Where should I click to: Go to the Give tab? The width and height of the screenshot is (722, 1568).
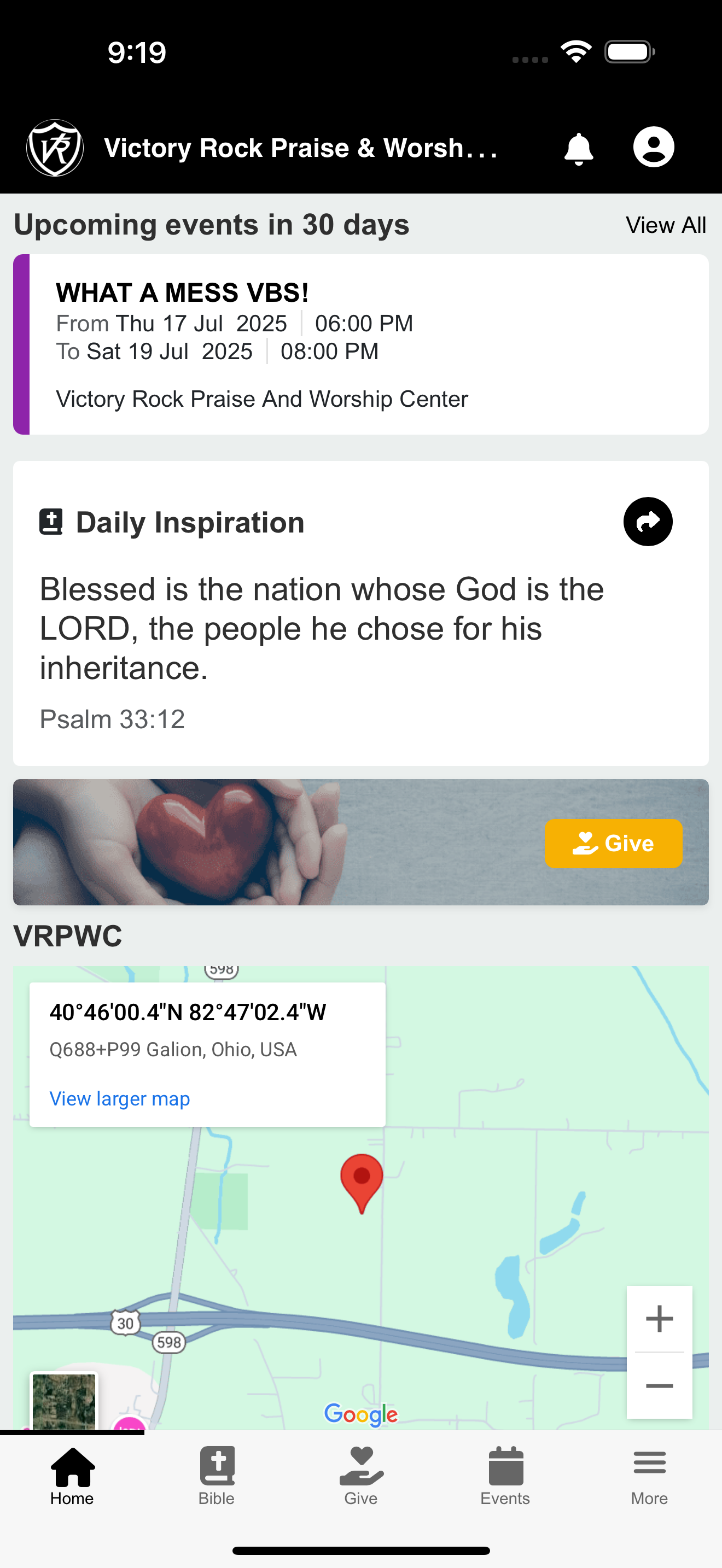click(x=361, y=1476)
